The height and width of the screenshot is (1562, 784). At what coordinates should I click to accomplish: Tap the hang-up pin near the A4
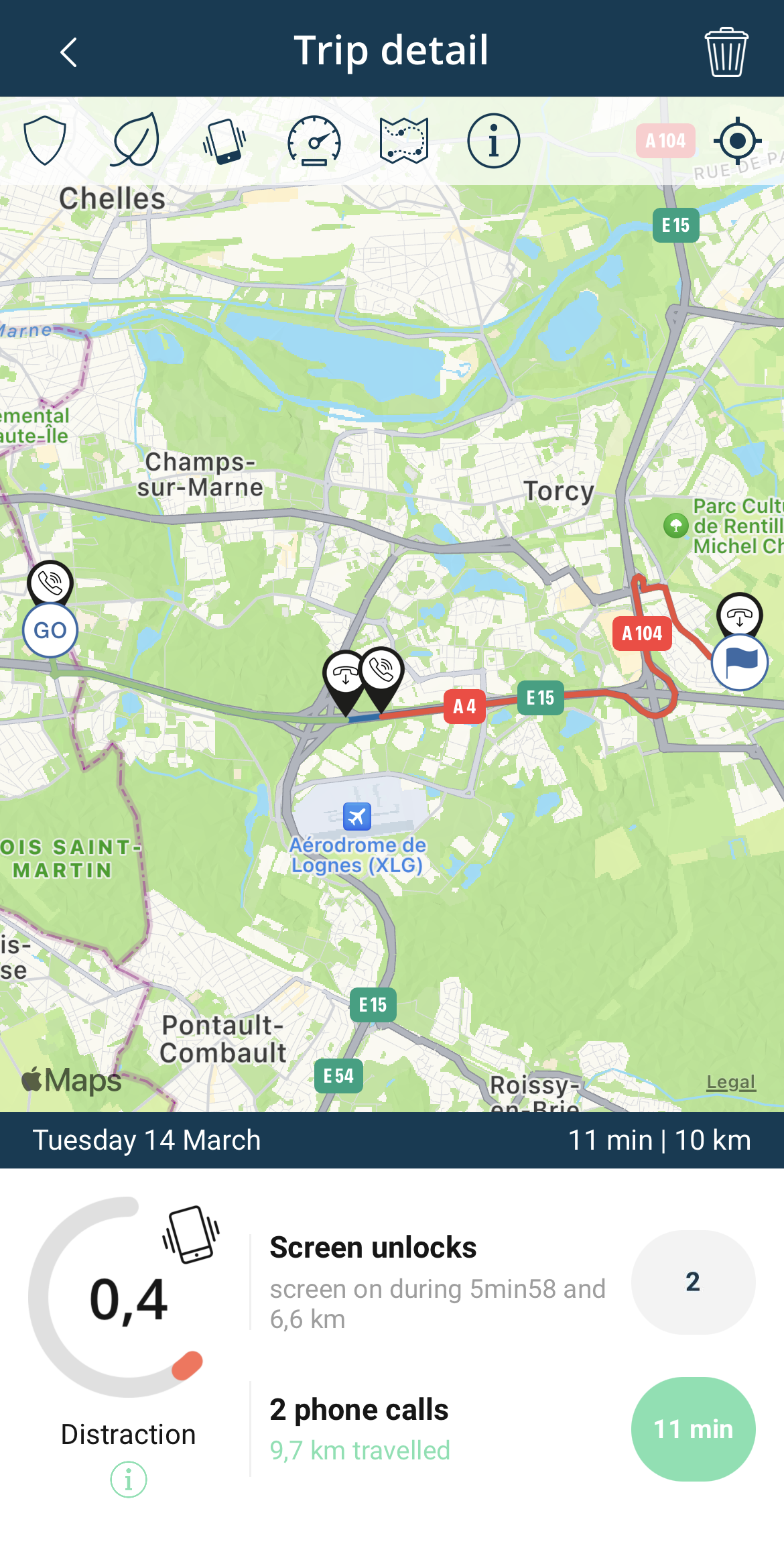pyautogui.click(x=344, y=674)
